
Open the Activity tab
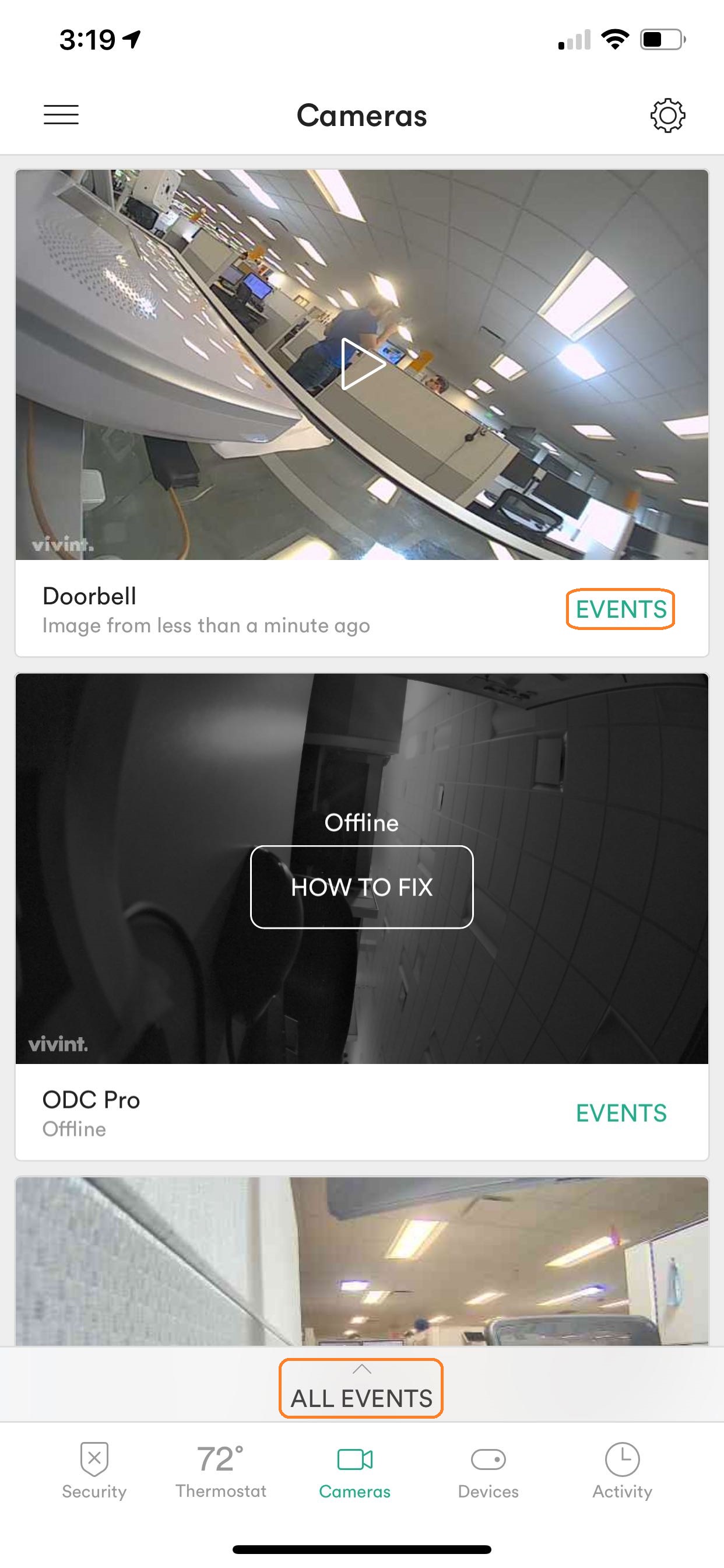[x=622, y=1471]
